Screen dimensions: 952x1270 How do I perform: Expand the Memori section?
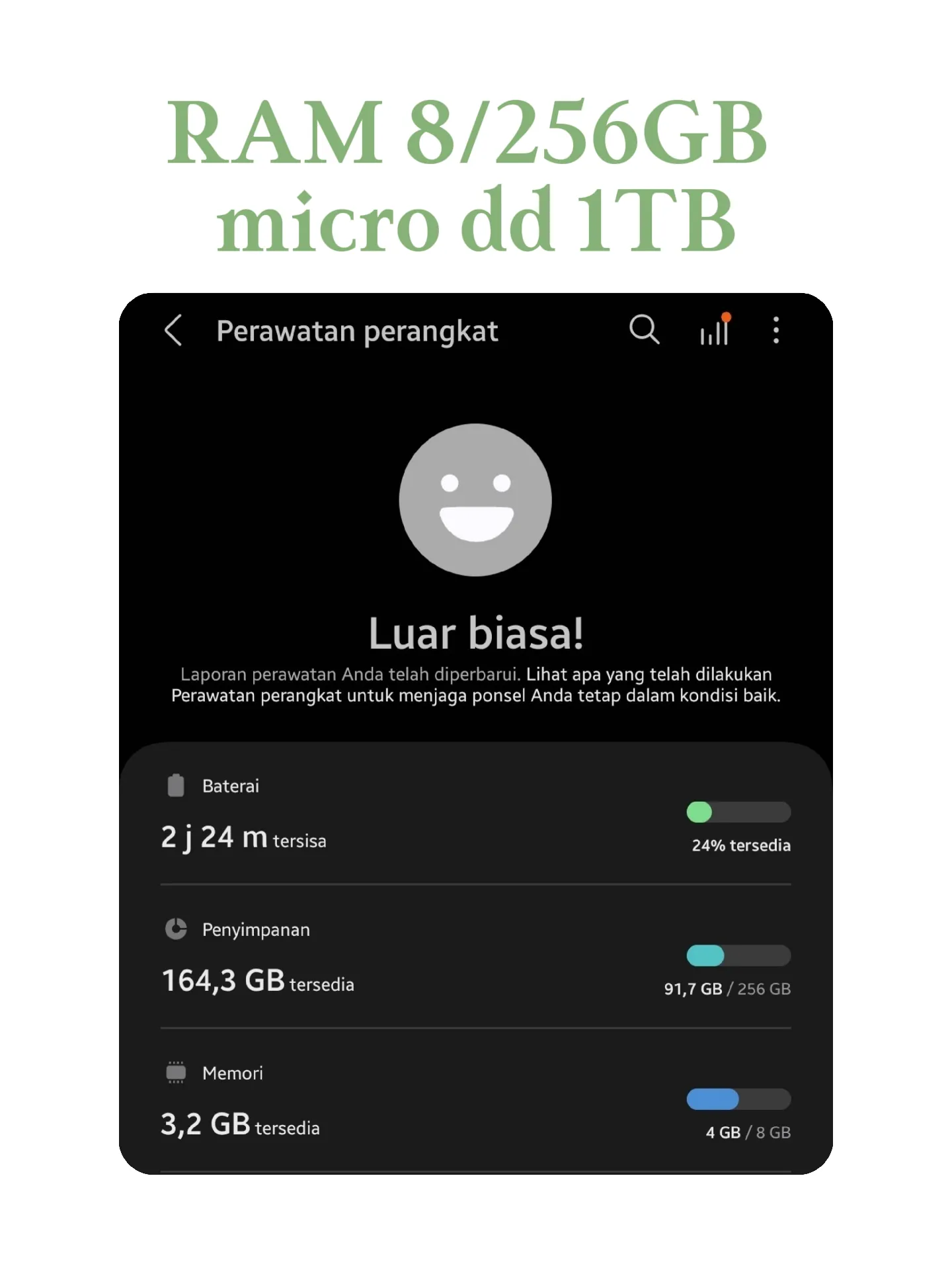pos(232,1072)
